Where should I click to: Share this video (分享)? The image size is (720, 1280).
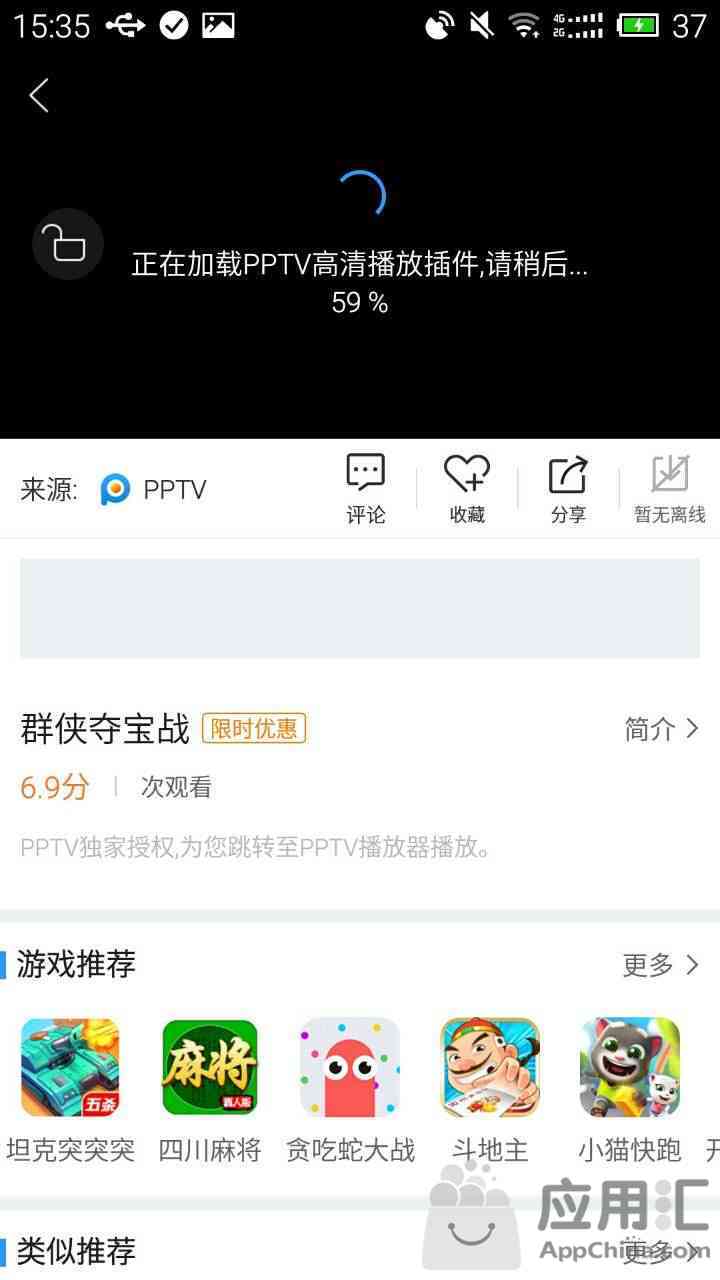click(x=568, y=488)
